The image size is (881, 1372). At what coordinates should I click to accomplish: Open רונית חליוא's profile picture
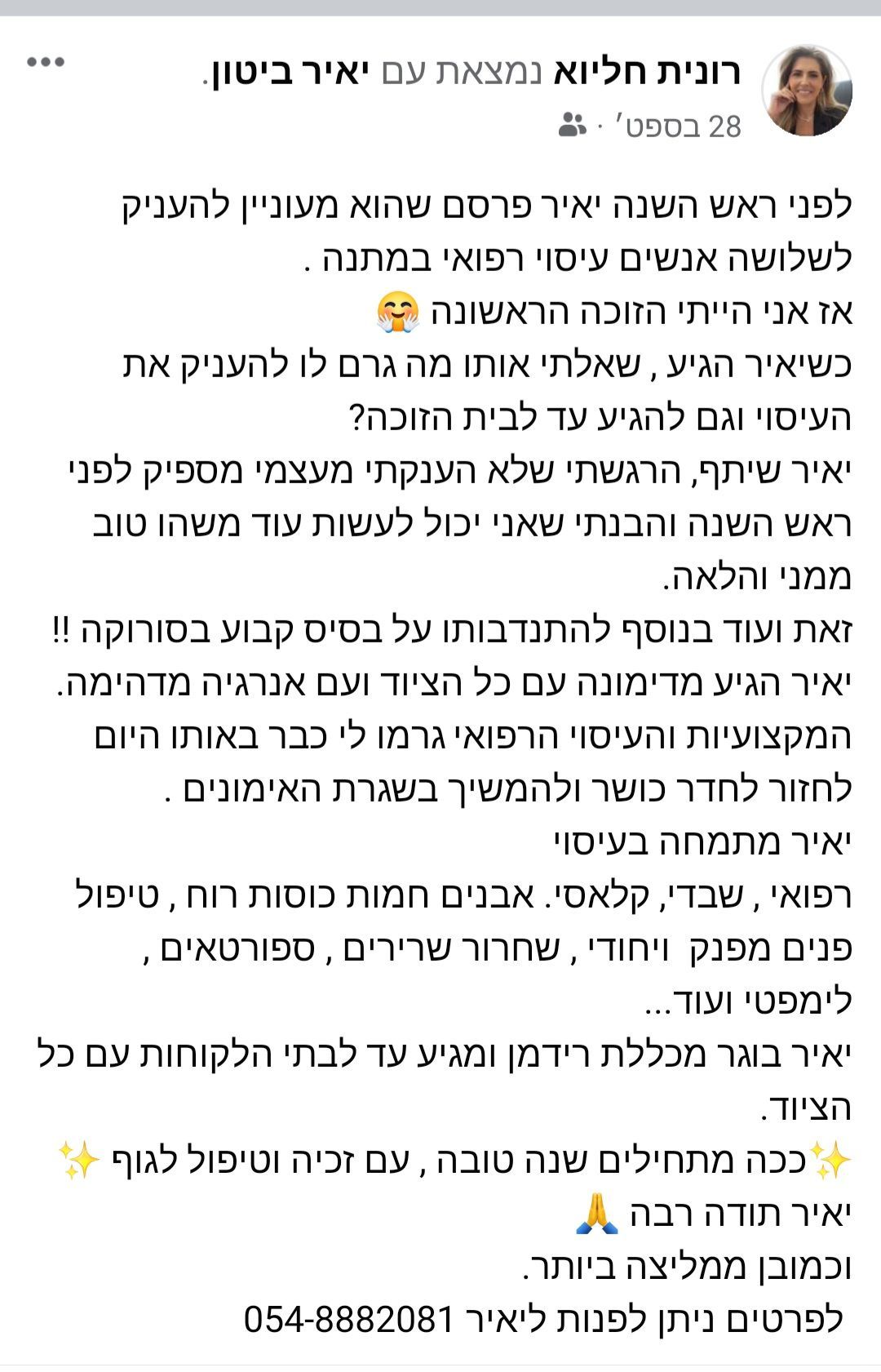[x=806, y=91]
